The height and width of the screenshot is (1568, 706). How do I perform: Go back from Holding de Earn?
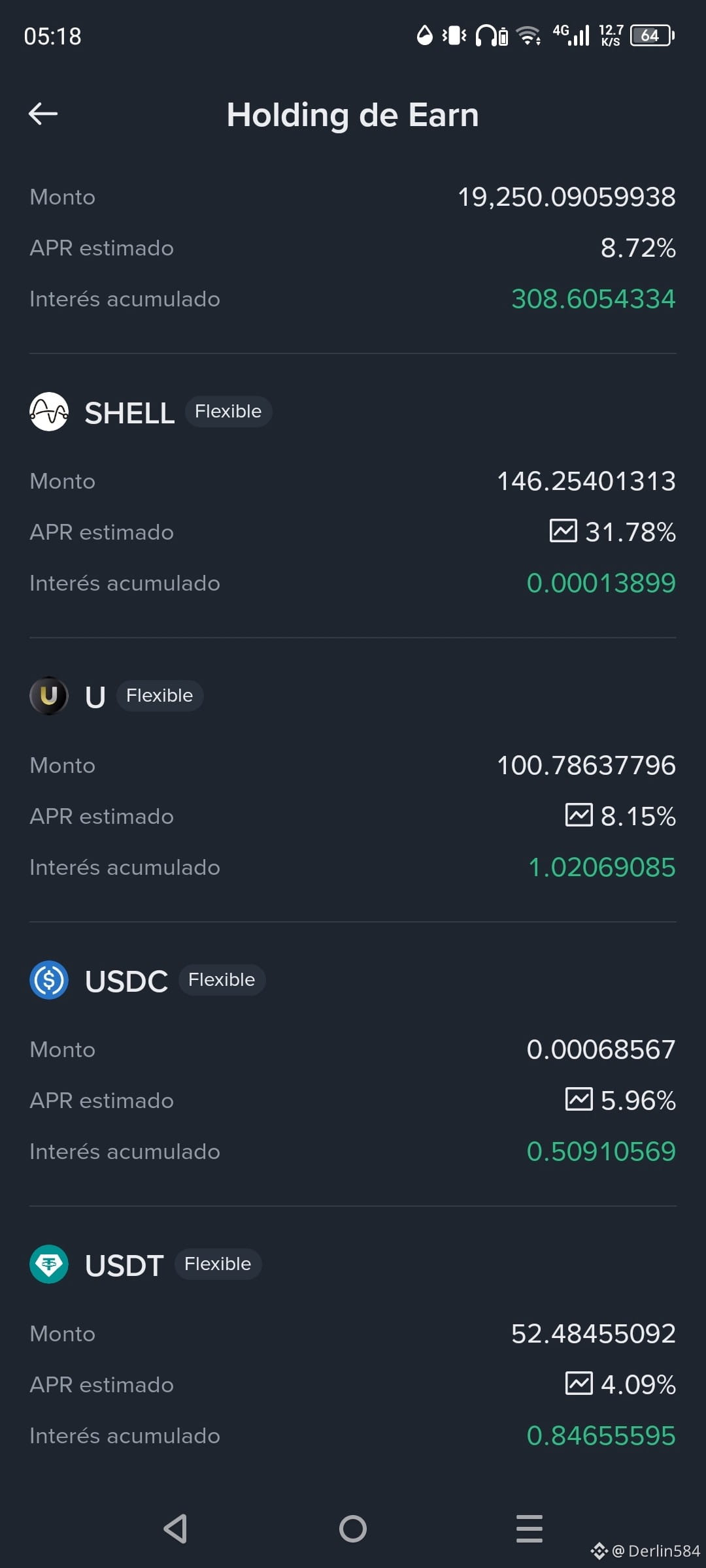(43, 114)
